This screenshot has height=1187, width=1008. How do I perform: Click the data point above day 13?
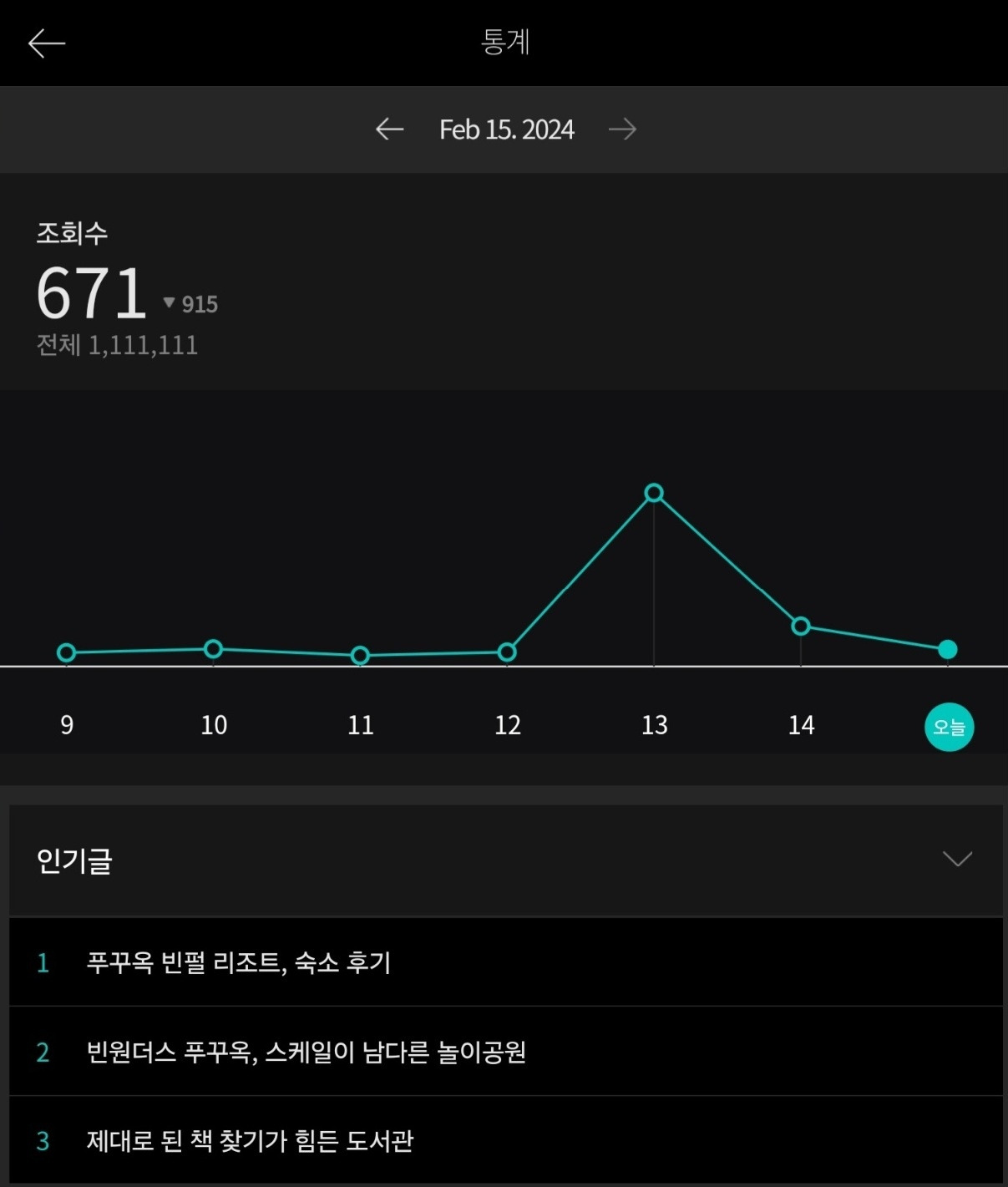tap(655, 494)
